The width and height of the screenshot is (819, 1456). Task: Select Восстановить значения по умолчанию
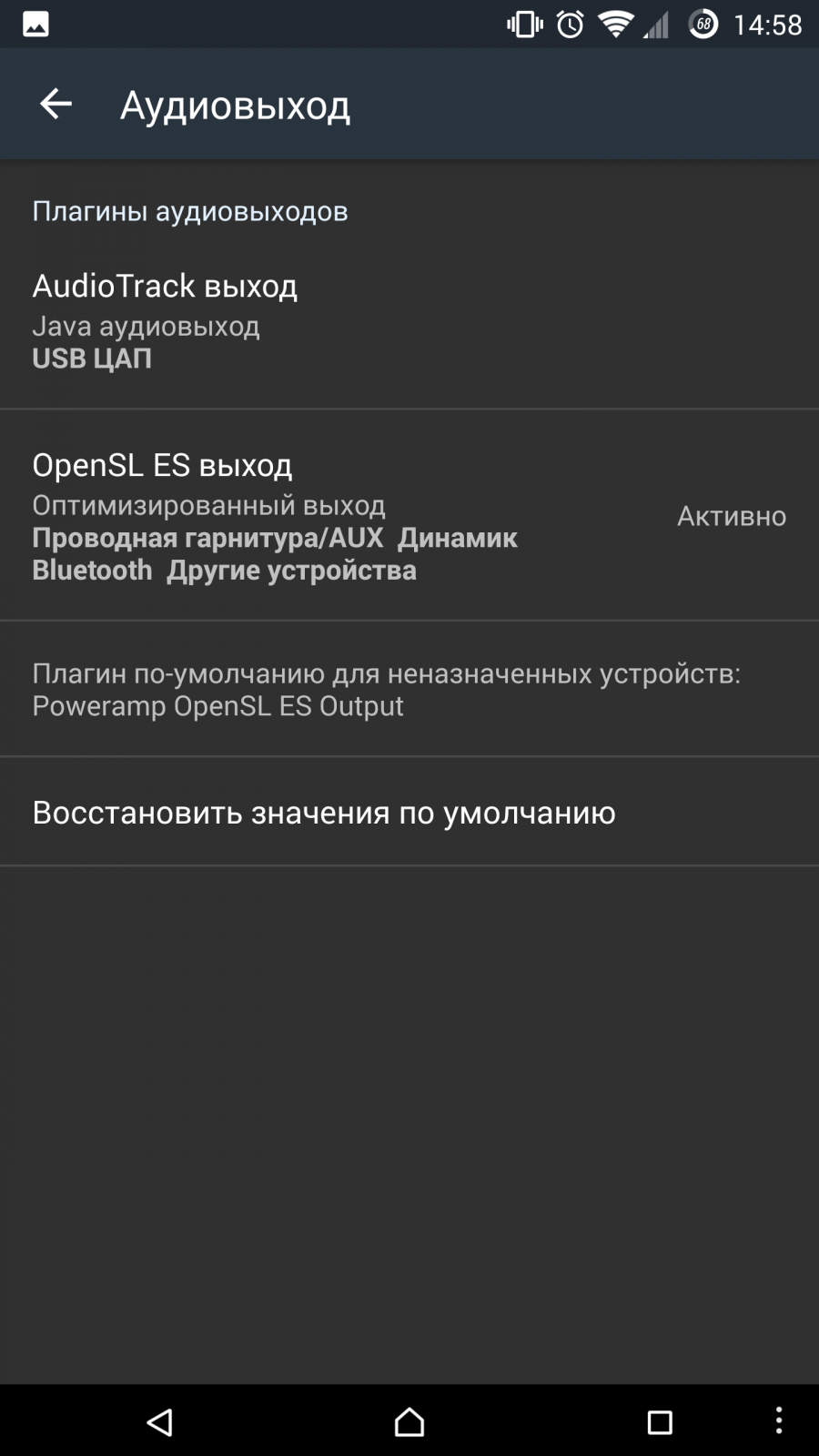point(409,812)
